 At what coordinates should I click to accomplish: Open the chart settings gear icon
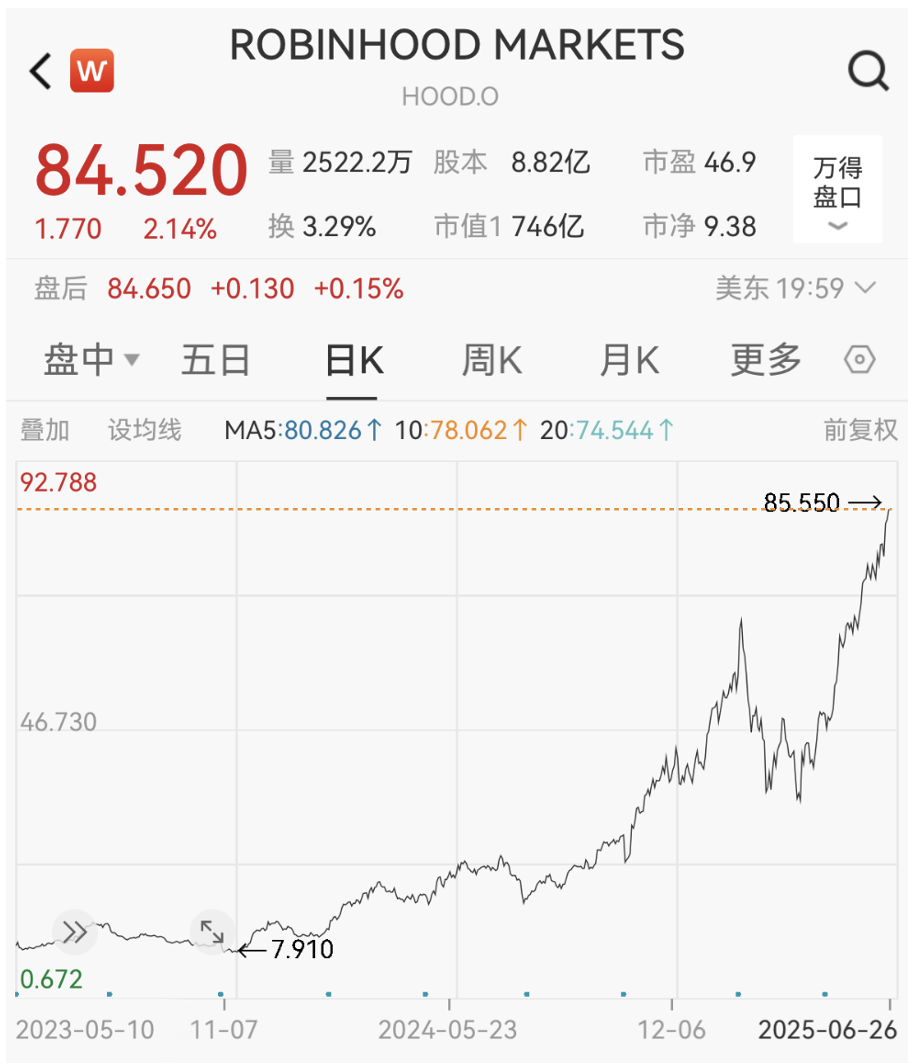coord(859,358)
